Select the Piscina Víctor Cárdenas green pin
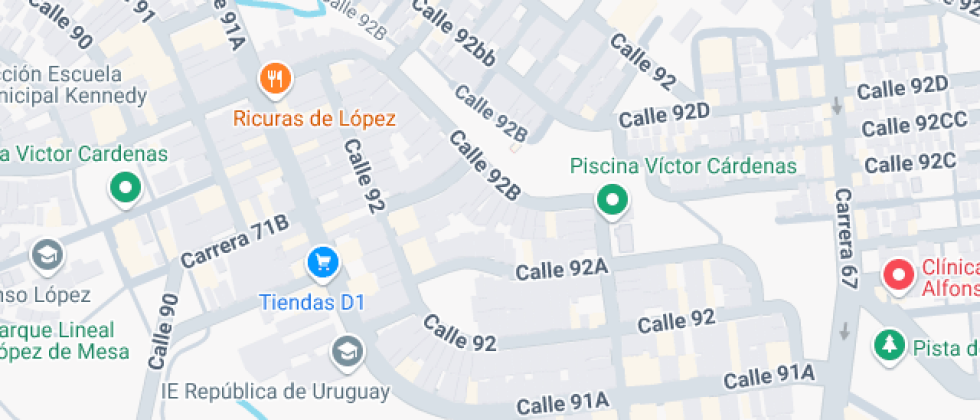 pos(611,201)
